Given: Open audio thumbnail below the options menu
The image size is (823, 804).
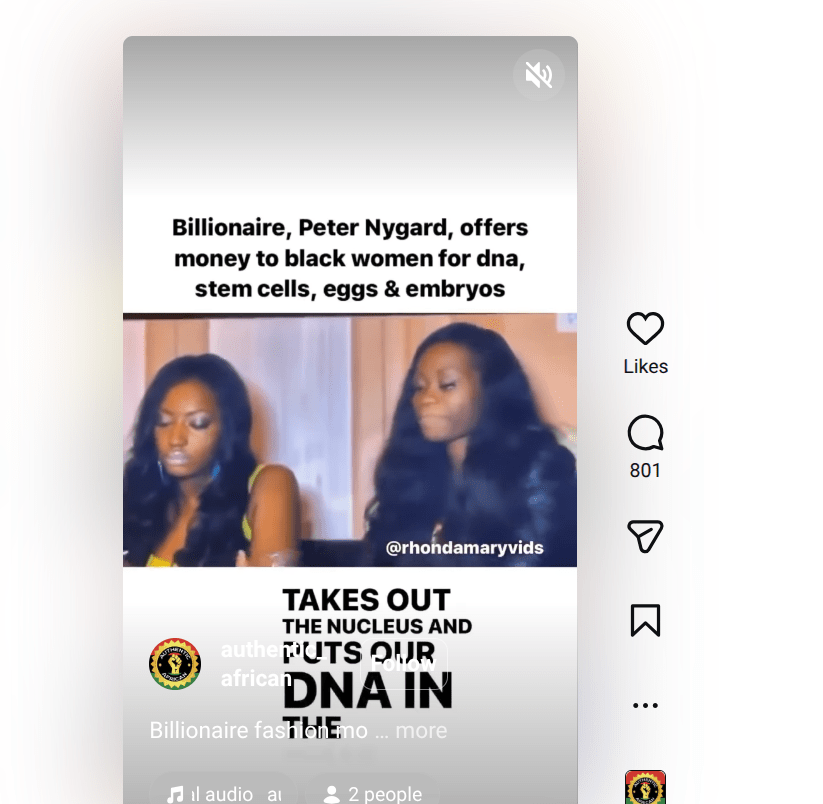Looking at the screenshot, I should pyautogui.click(x=645, y=788).
